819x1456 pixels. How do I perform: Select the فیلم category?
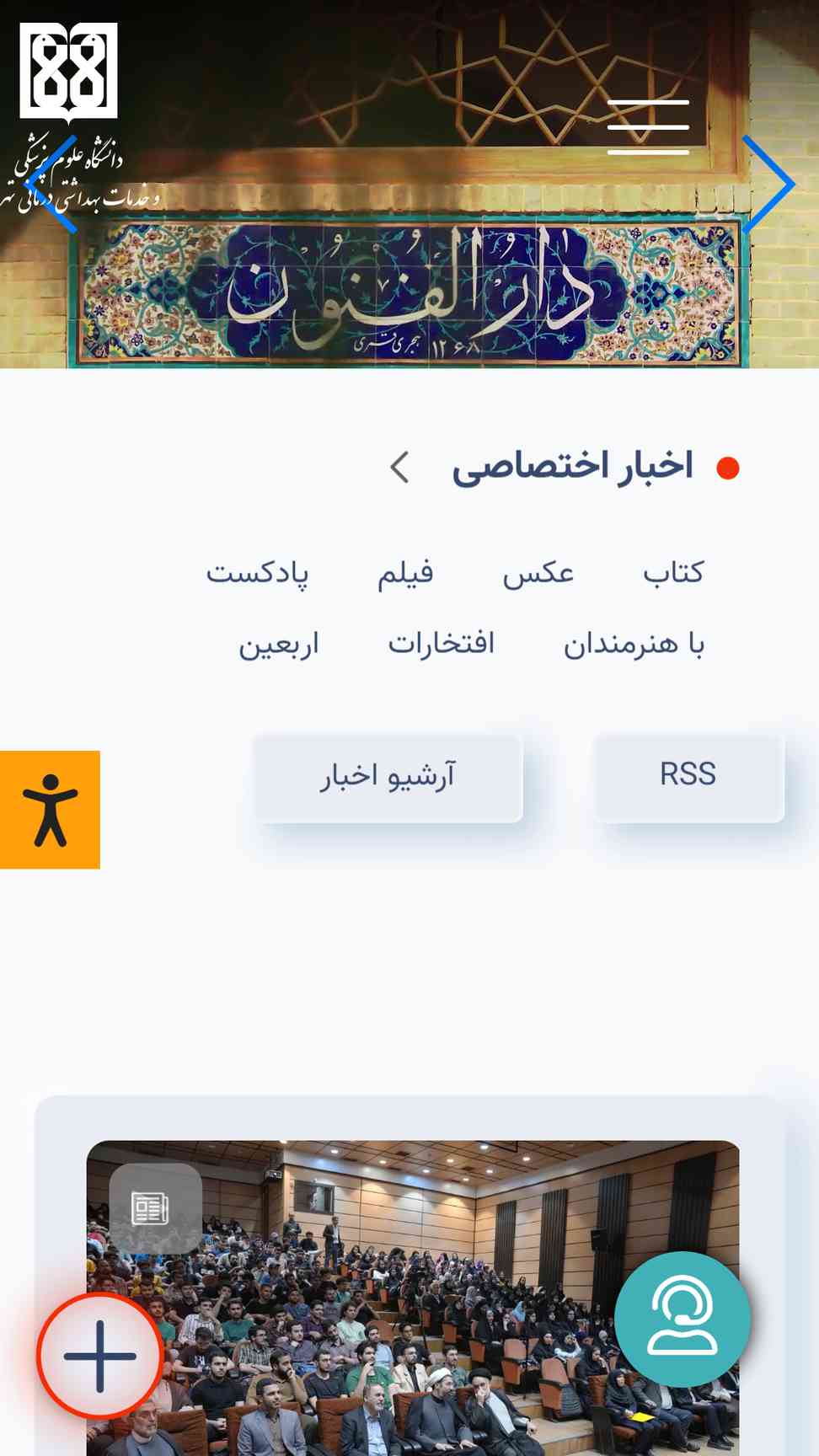coord(405,573)
